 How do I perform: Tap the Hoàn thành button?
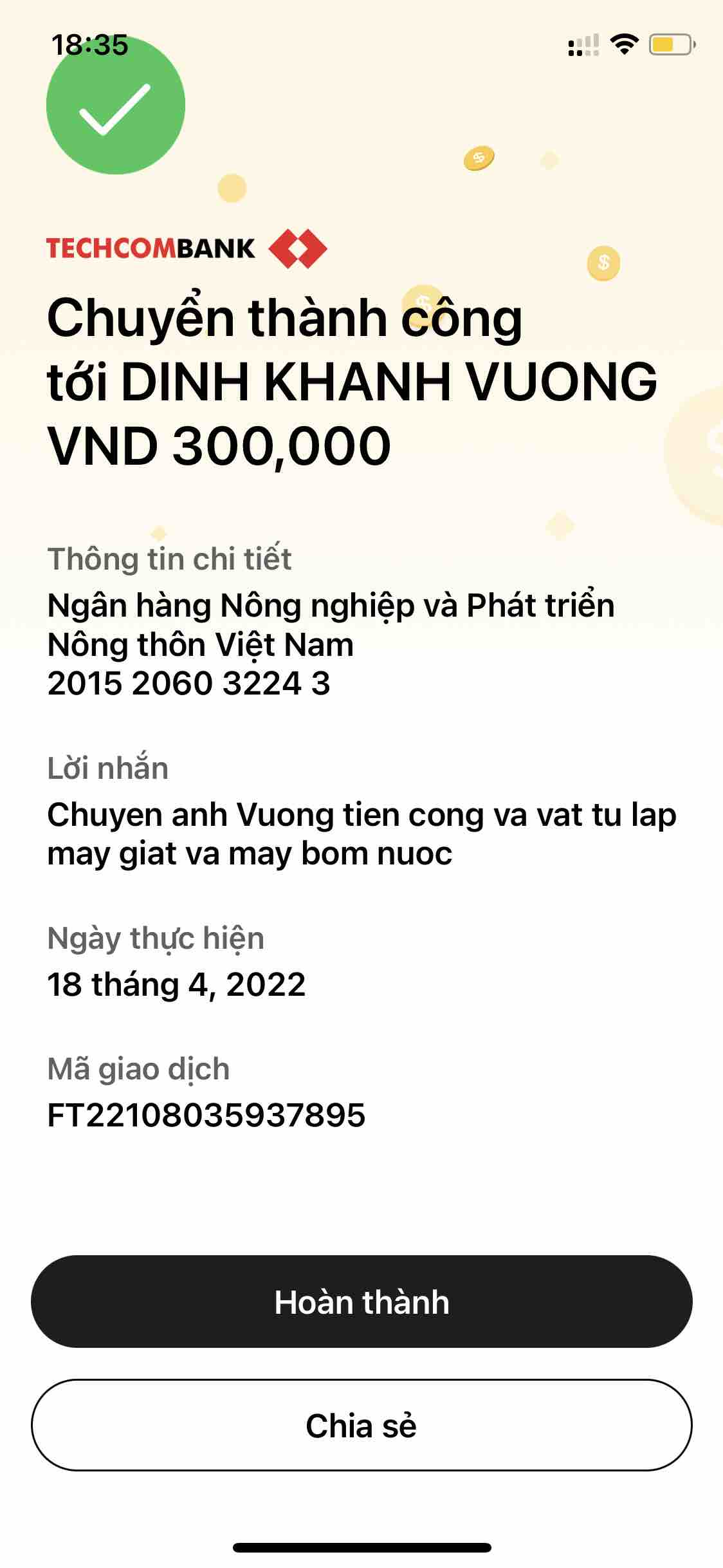pos(361,1302)
